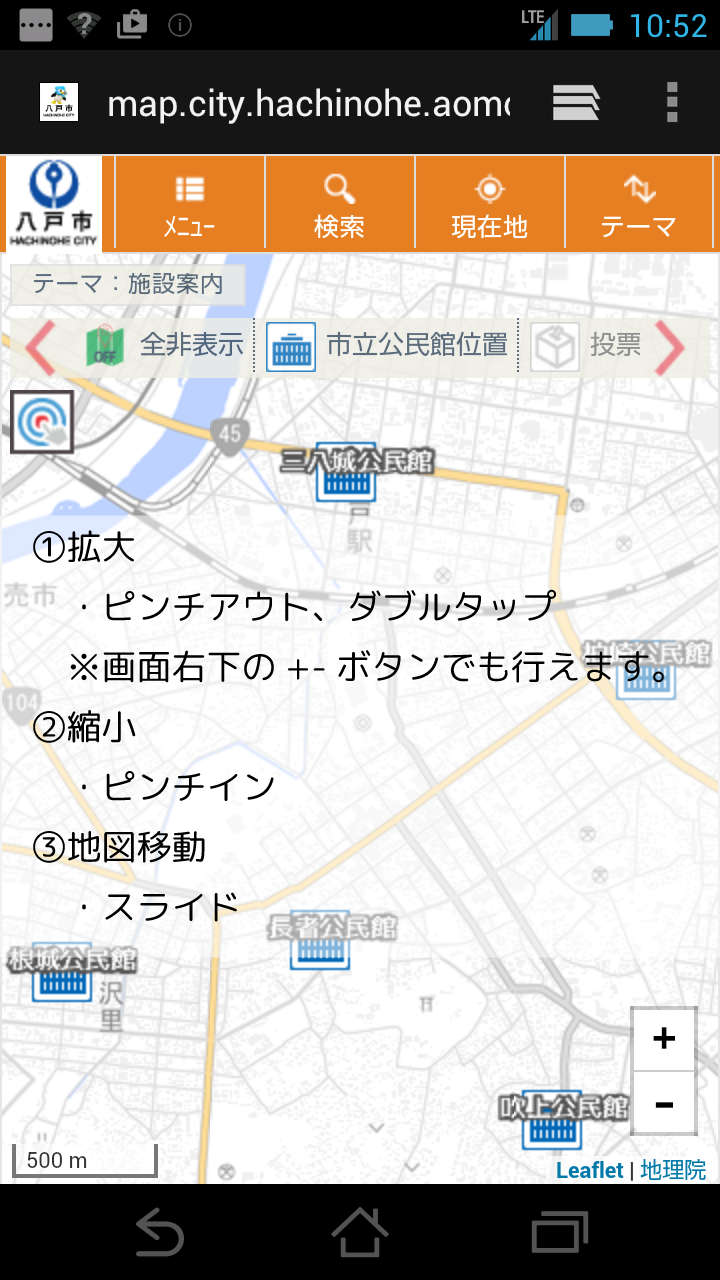Select the 長者公民館 map marker
Image resolution: width=720 pixels, height=1280 pixels.
pyautogui.click(x=320, y=949)
